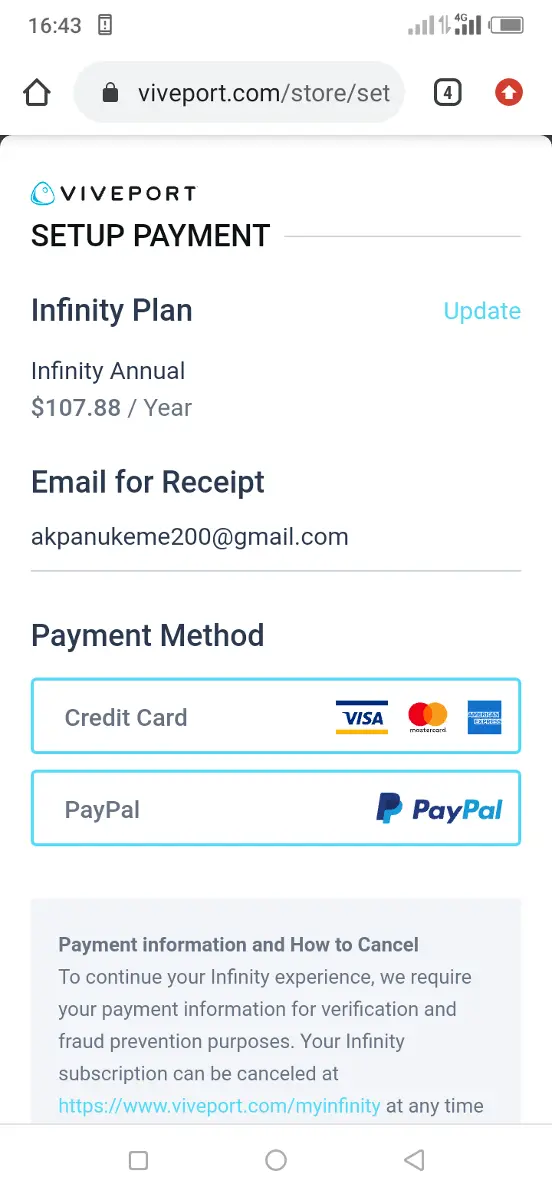Viewport: 552px width, 1196px height.
Task: Choose PayPal as payment method
Action: pos(276,809)
